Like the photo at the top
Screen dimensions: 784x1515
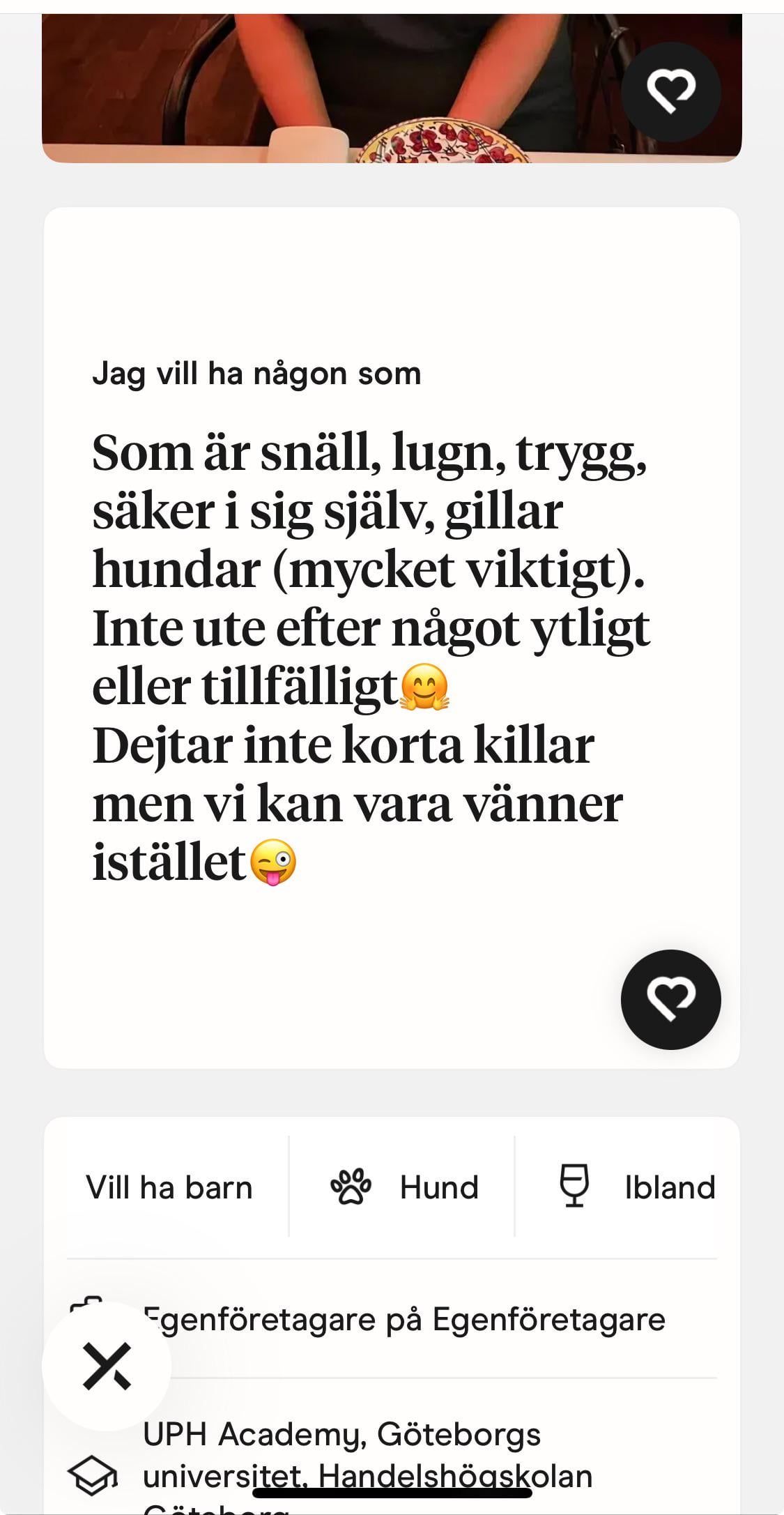point(670,92)
